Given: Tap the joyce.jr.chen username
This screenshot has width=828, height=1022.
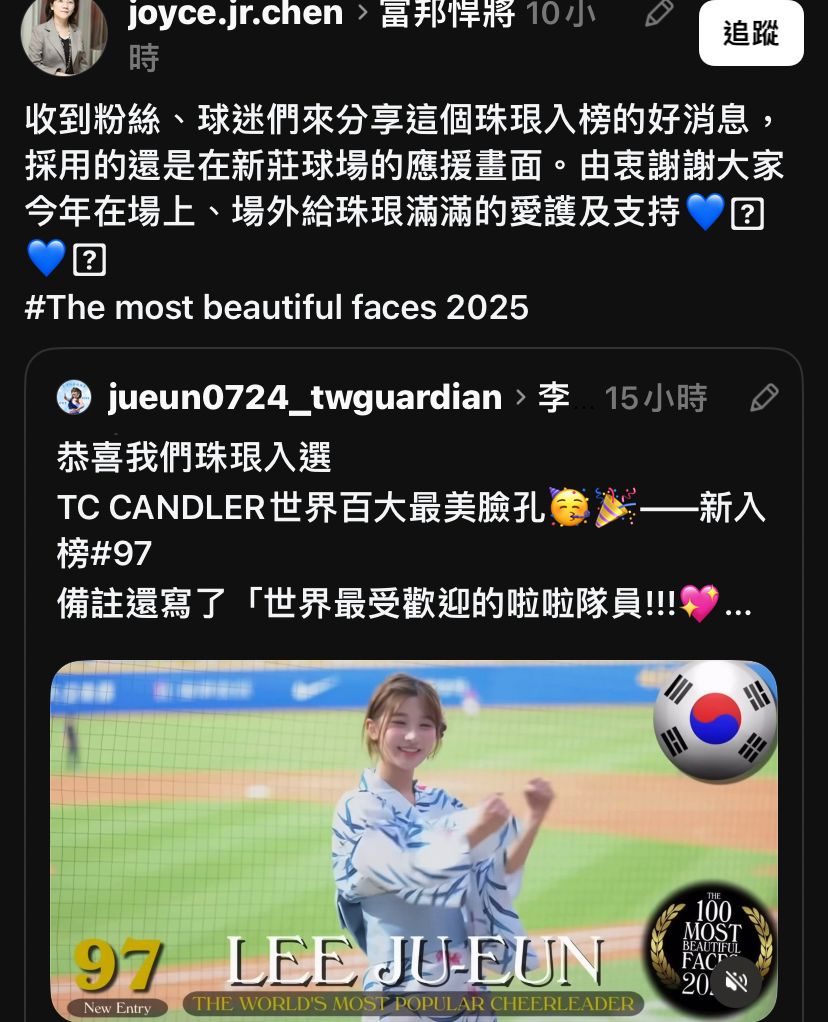Looking at the screenshot, I should pyautogui.click(x=236, y=14).
